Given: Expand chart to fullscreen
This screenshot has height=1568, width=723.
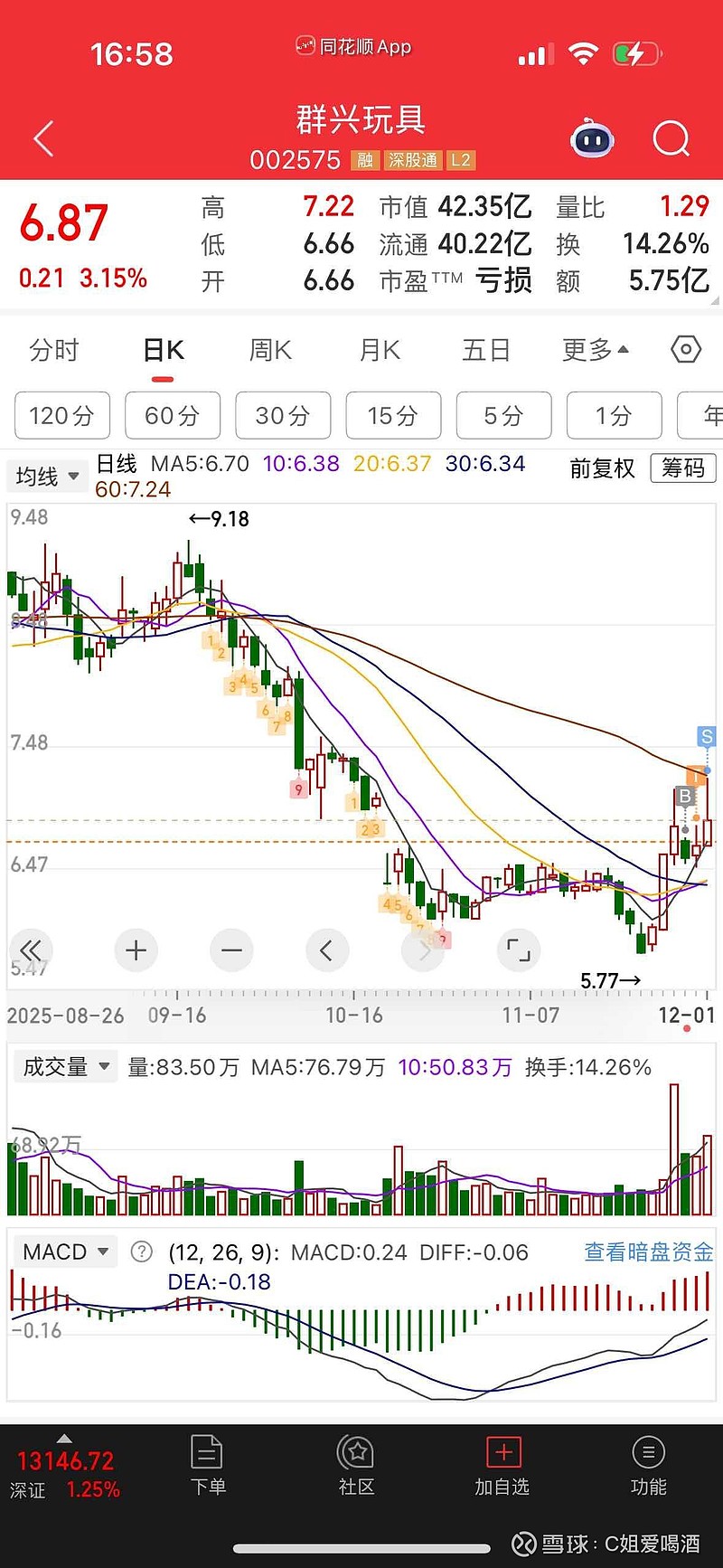Looking at the screenshot, I should coord(519,950).
